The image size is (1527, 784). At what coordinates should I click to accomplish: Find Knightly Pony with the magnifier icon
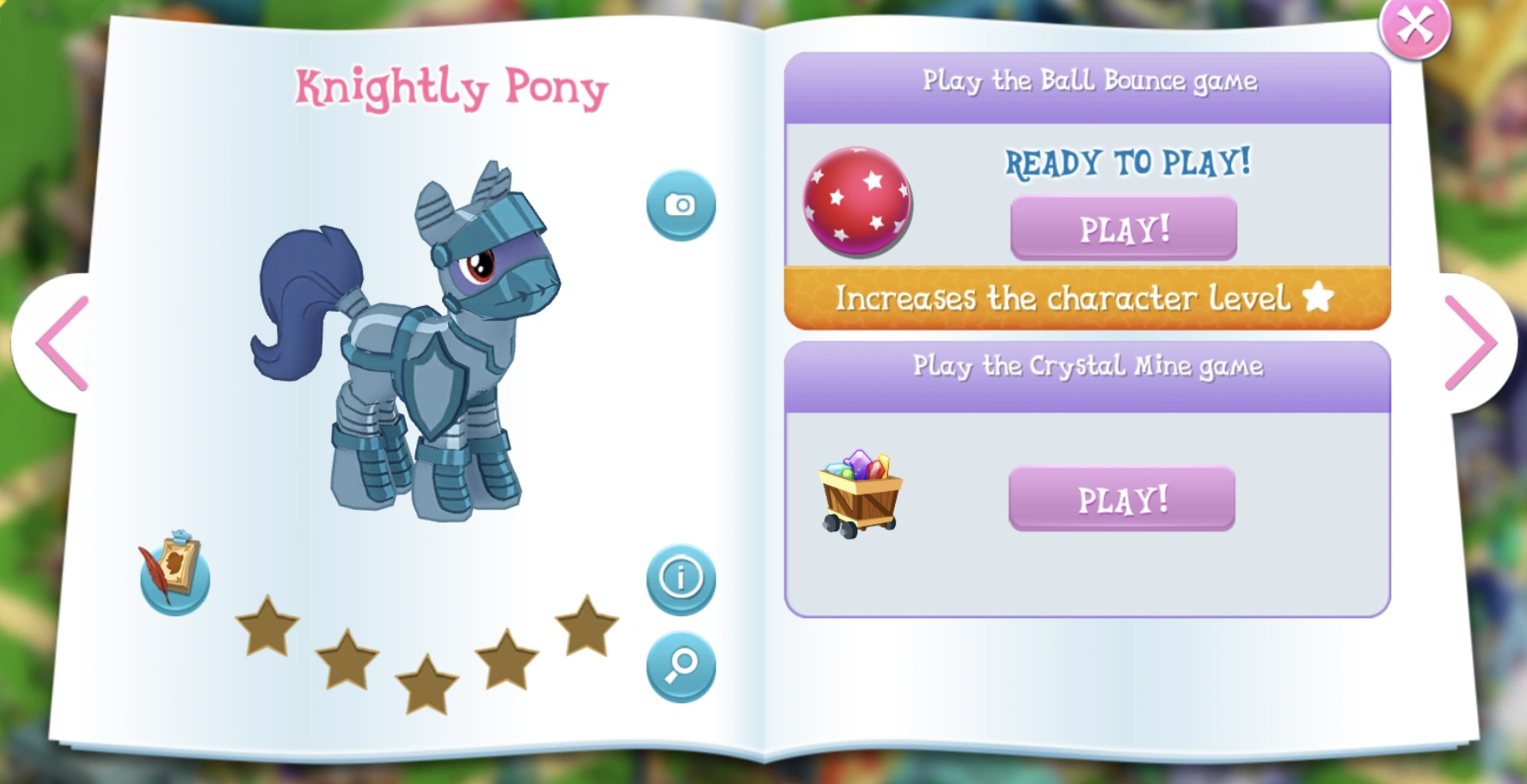[681, 666]
